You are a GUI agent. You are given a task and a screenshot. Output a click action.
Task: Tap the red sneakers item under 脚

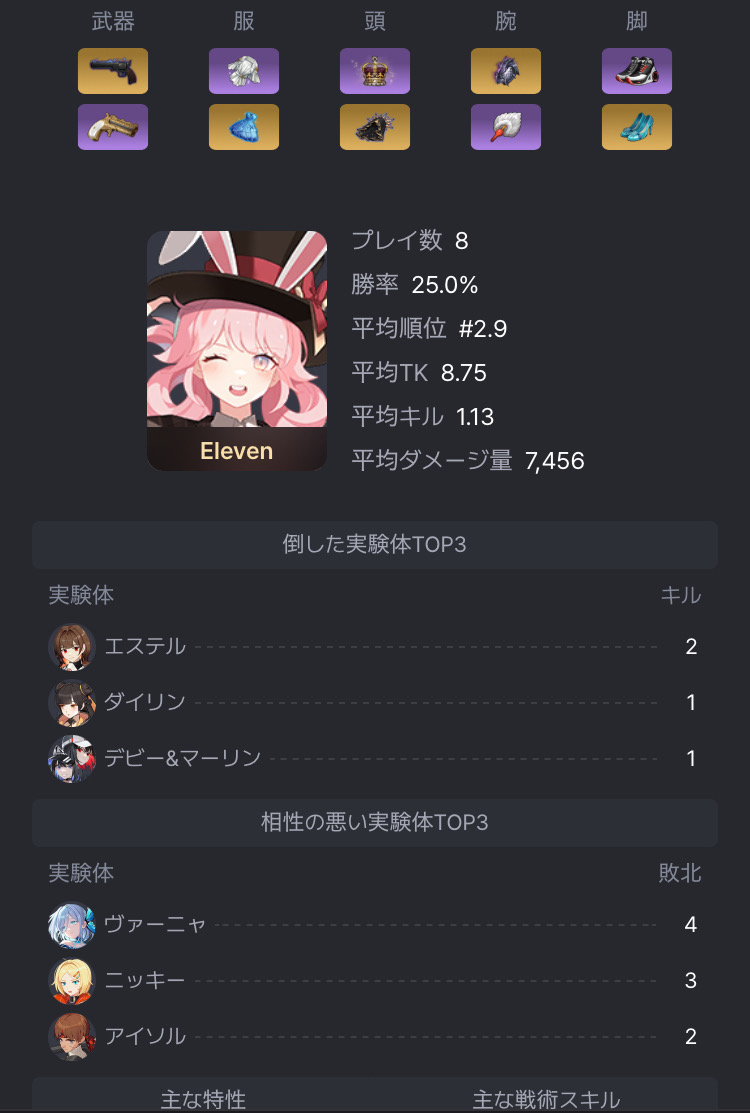pos(637,71)
